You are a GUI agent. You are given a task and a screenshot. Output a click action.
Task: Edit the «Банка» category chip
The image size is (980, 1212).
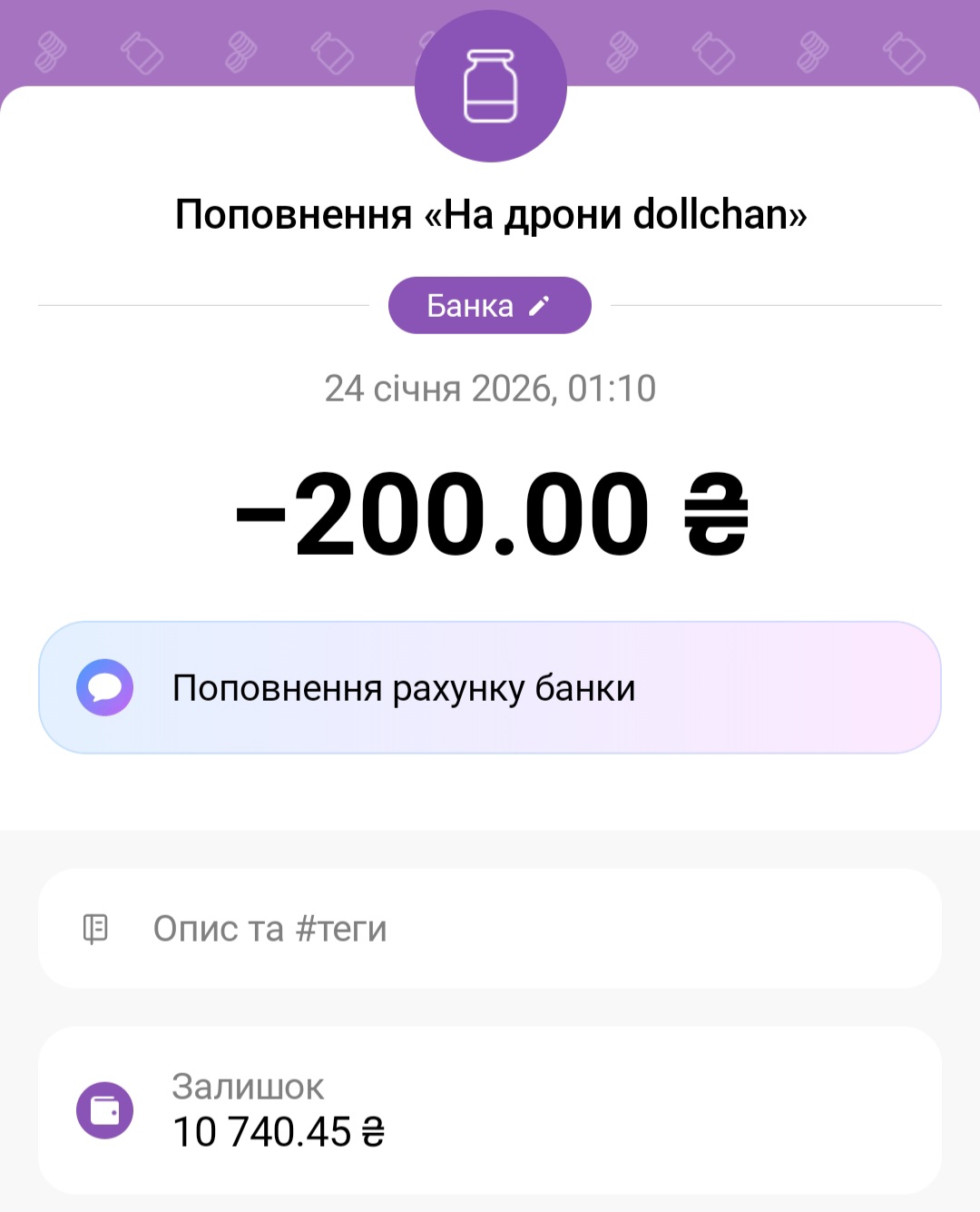(x=489, y=306)
